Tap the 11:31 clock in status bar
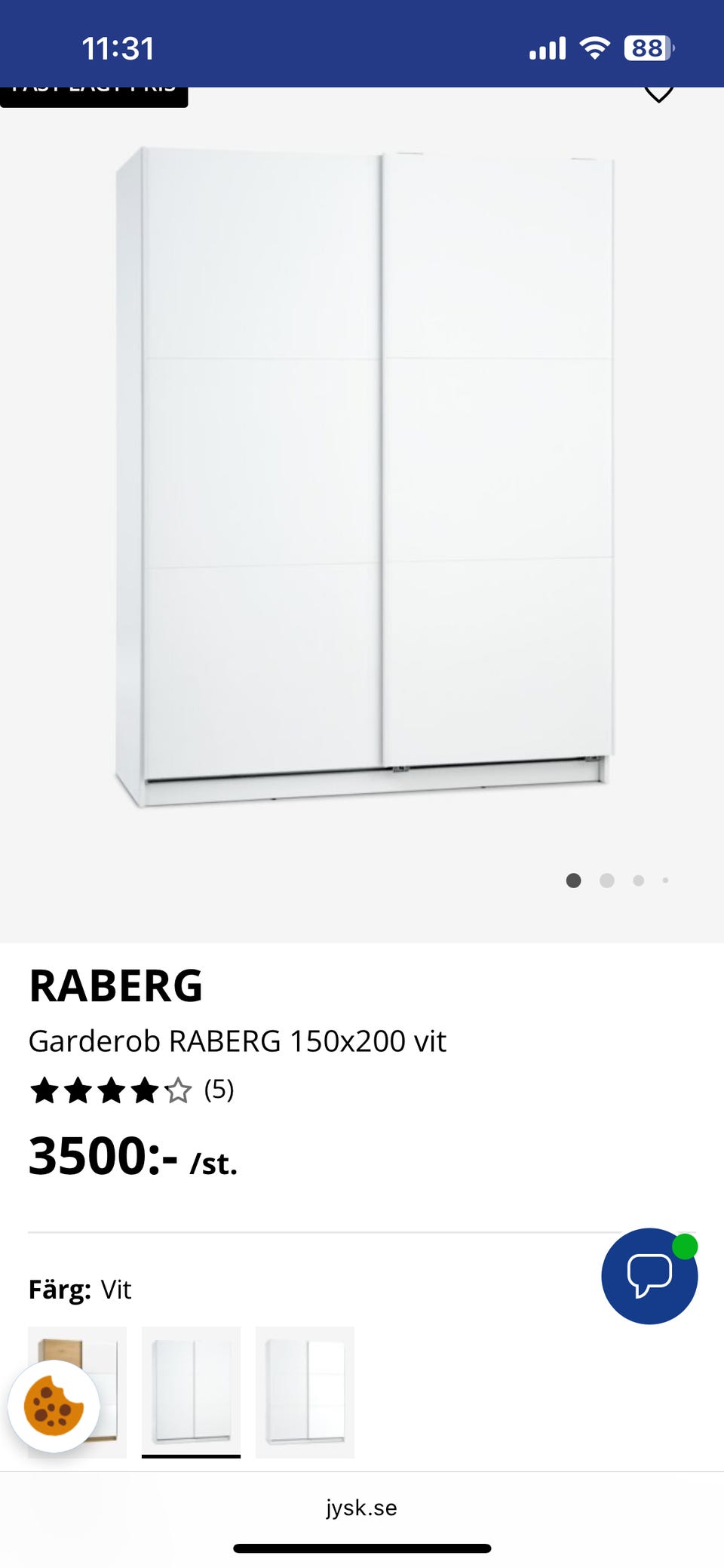Viewport: 724px width, 1568px height. [x=117, y=48]
